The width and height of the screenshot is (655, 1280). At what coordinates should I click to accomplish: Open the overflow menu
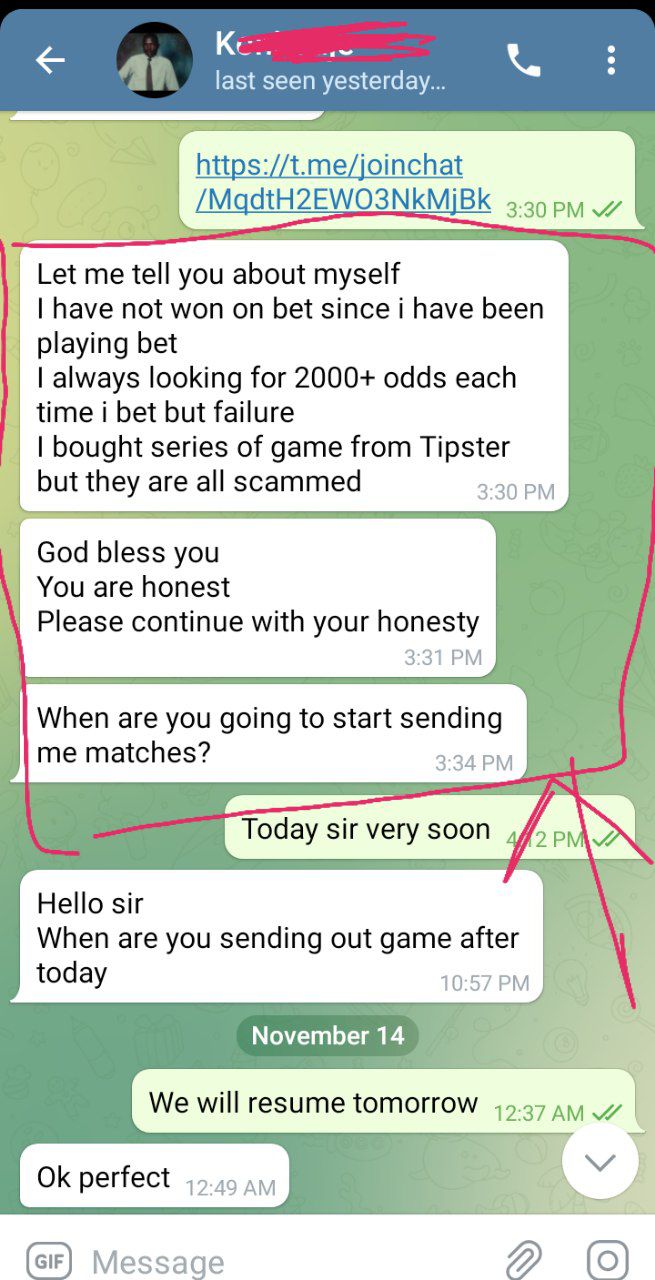click(x=610, y=61)
